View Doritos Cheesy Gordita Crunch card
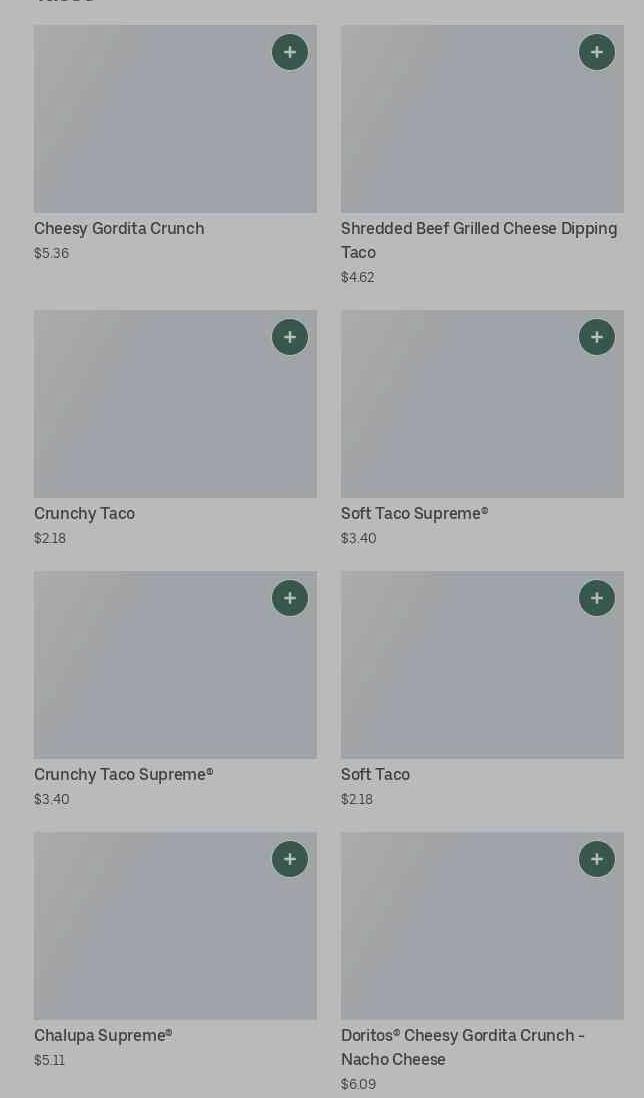This screenshot has height=1098, width=644. pyautogui.click(x=482, y=962)
